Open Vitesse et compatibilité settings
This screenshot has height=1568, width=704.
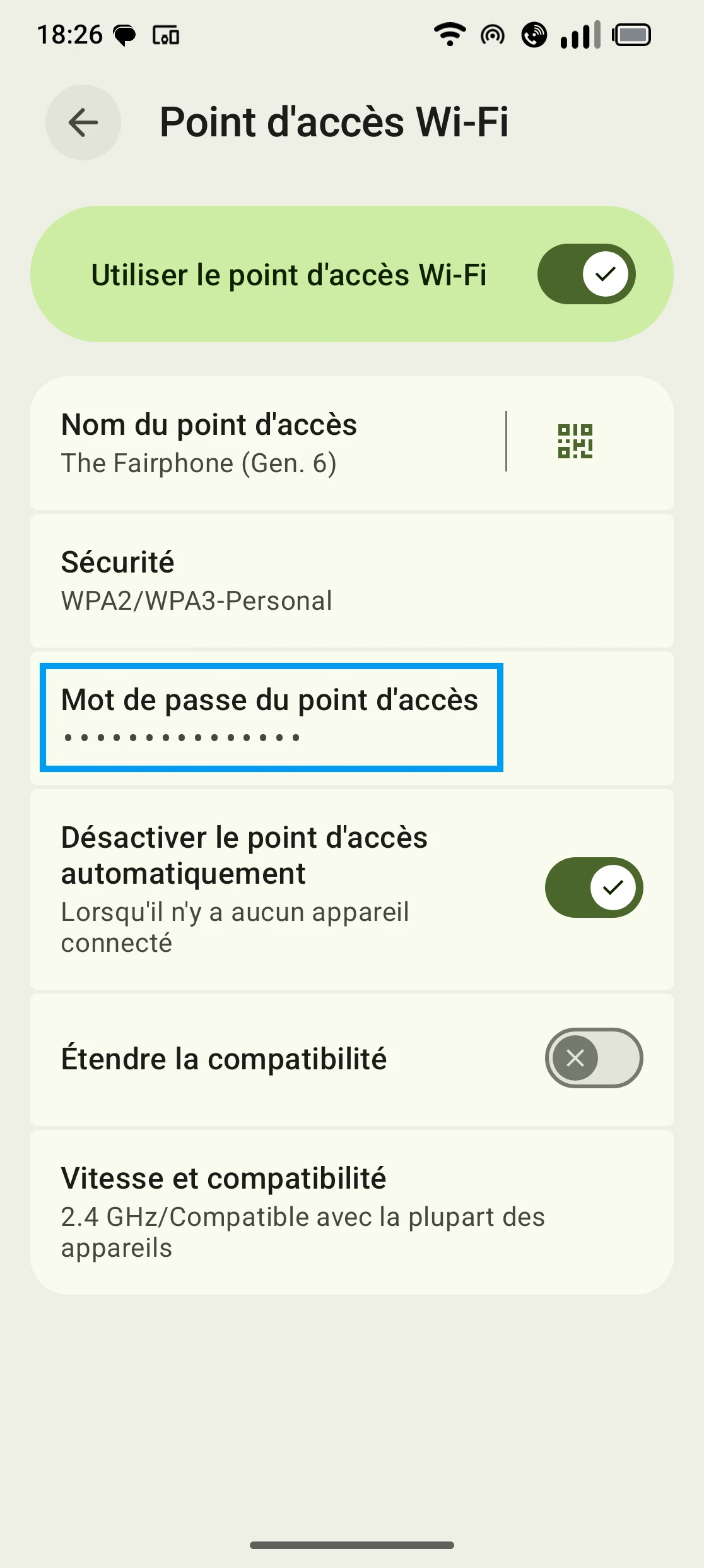coord(351,1212)
